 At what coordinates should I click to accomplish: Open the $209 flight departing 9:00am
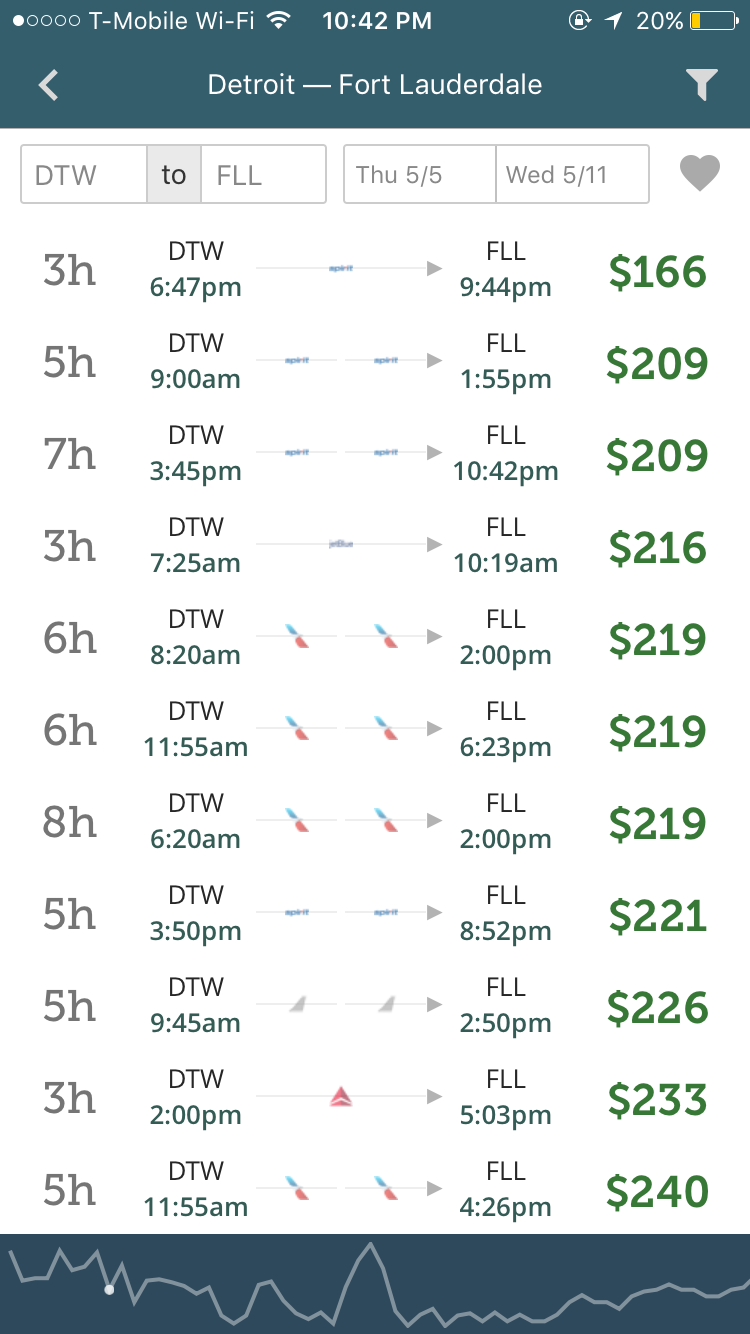(375, 362)
